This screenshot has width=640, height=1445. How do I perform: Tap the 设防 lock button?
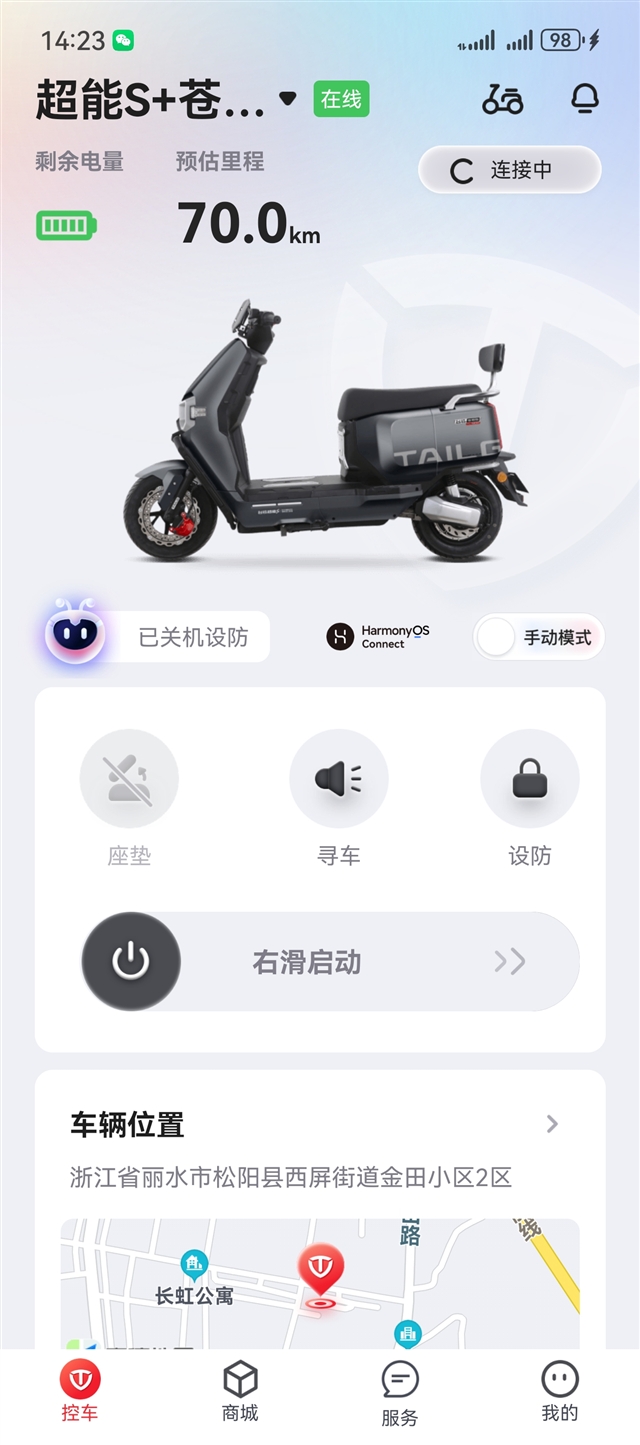[530, 798]
